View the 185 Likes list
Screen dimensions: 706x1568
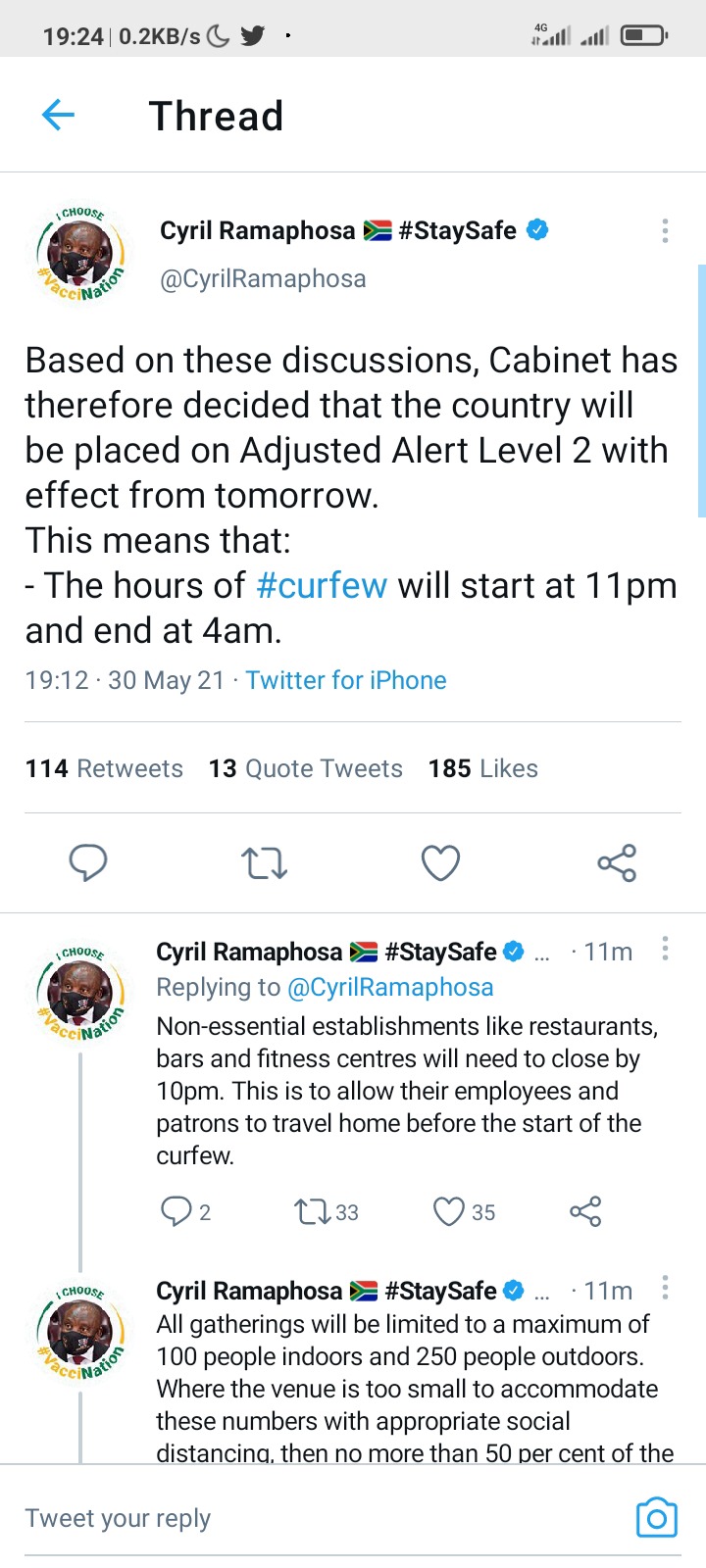[482, 768]
